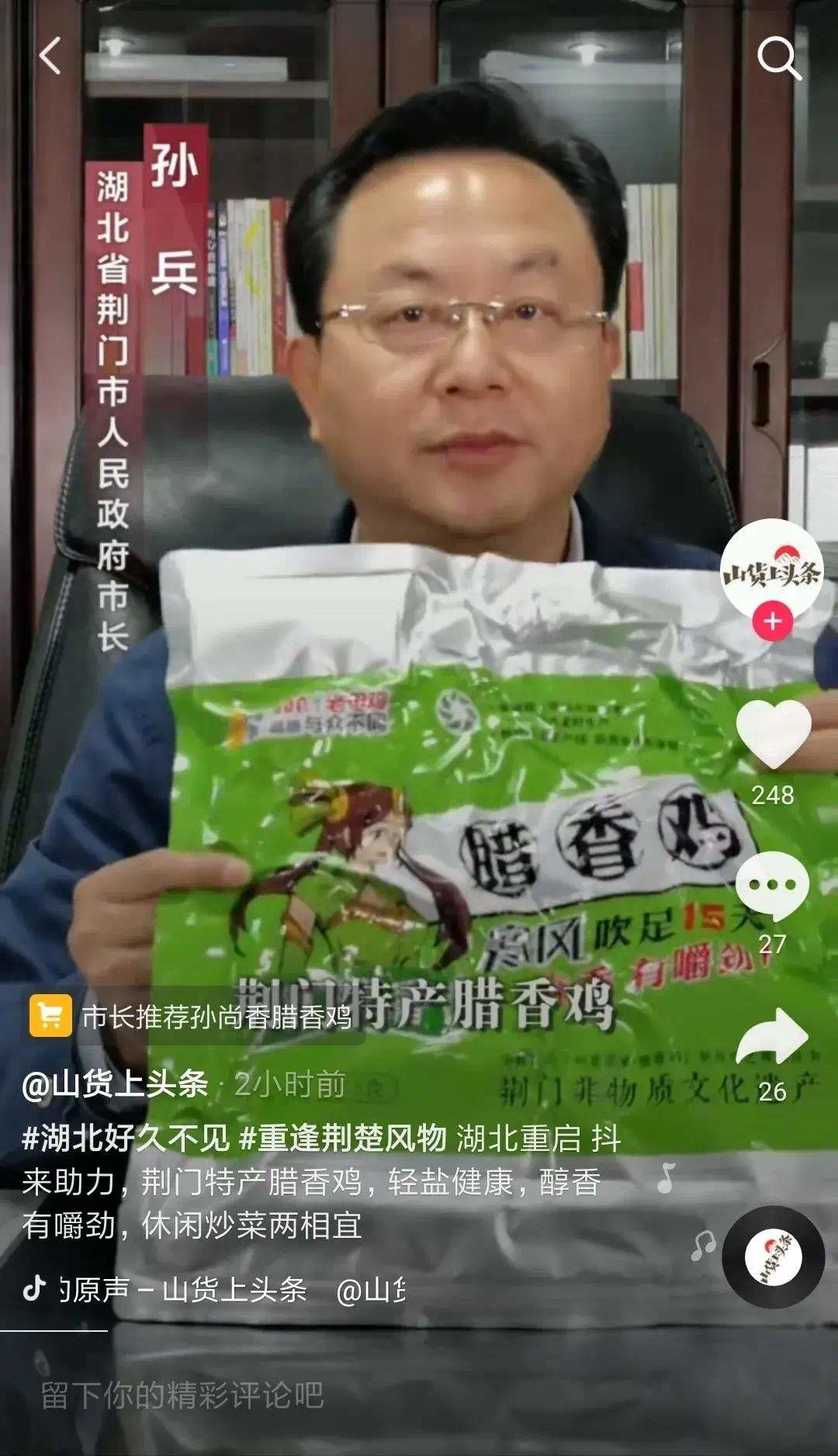Follow the author with the plus button

pos(772,622)
